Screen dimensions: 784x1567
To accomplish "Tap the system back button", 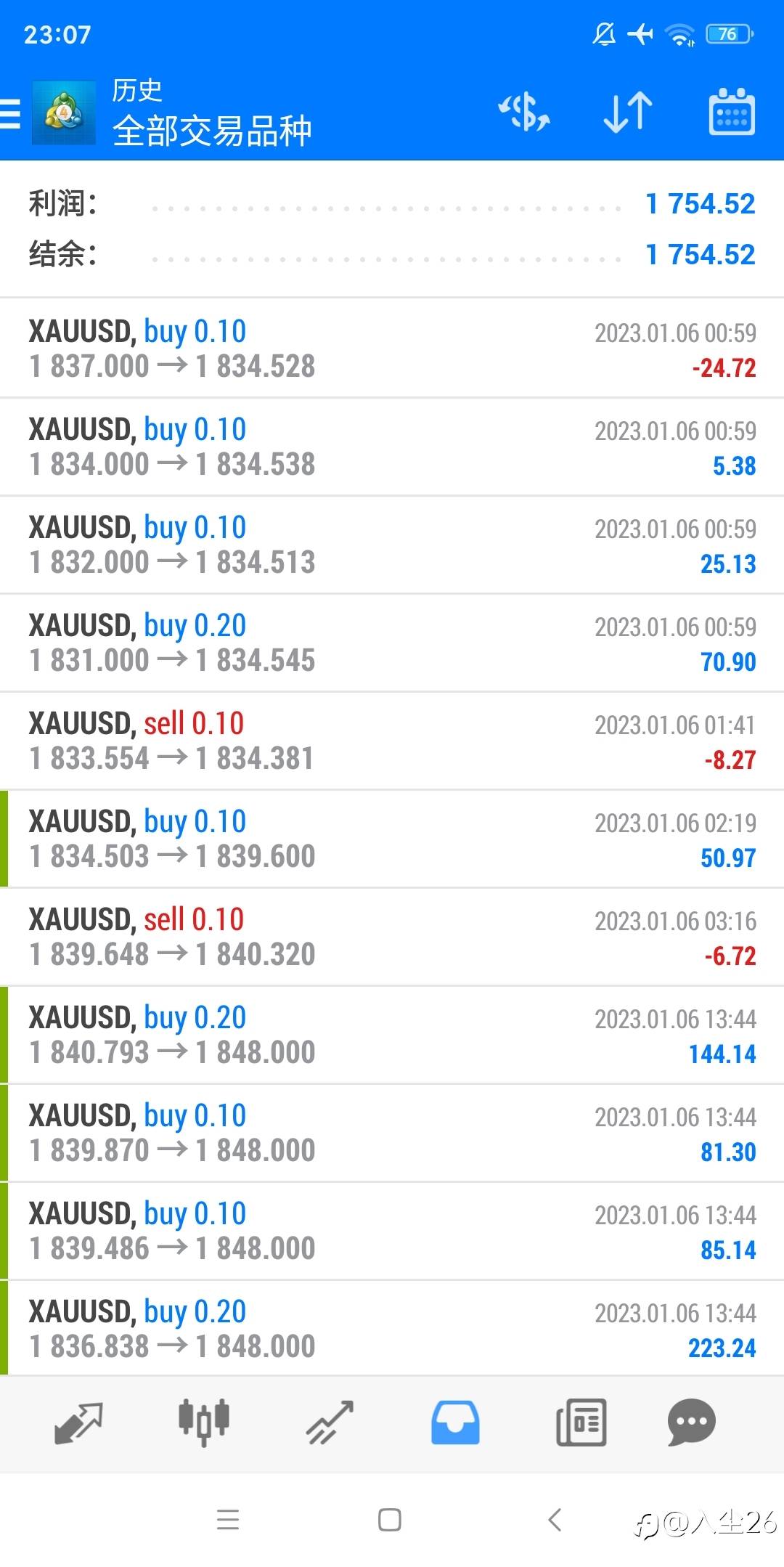I will [x=555, y=1519].
